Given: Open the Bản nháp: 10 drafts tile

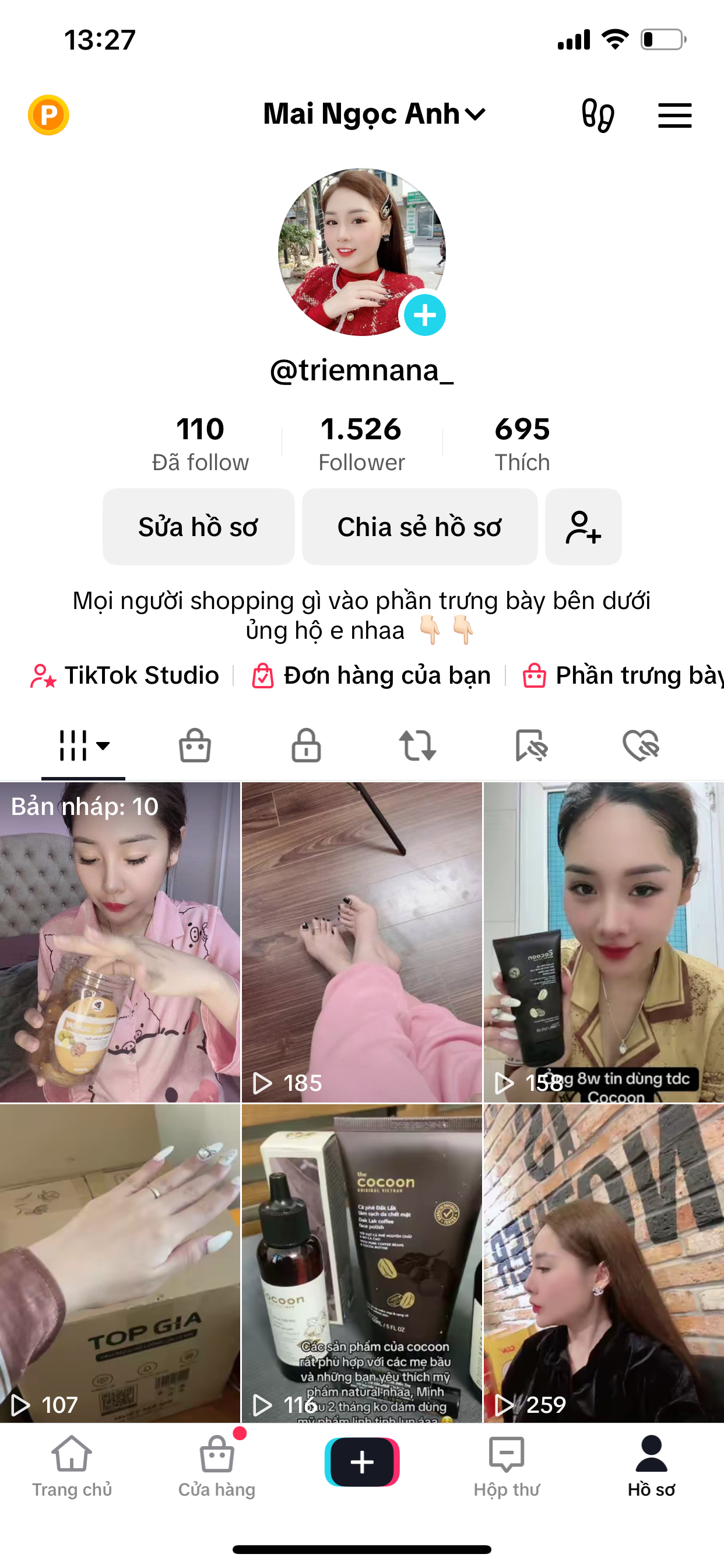Looking at the screenshot, I should 120,942.
